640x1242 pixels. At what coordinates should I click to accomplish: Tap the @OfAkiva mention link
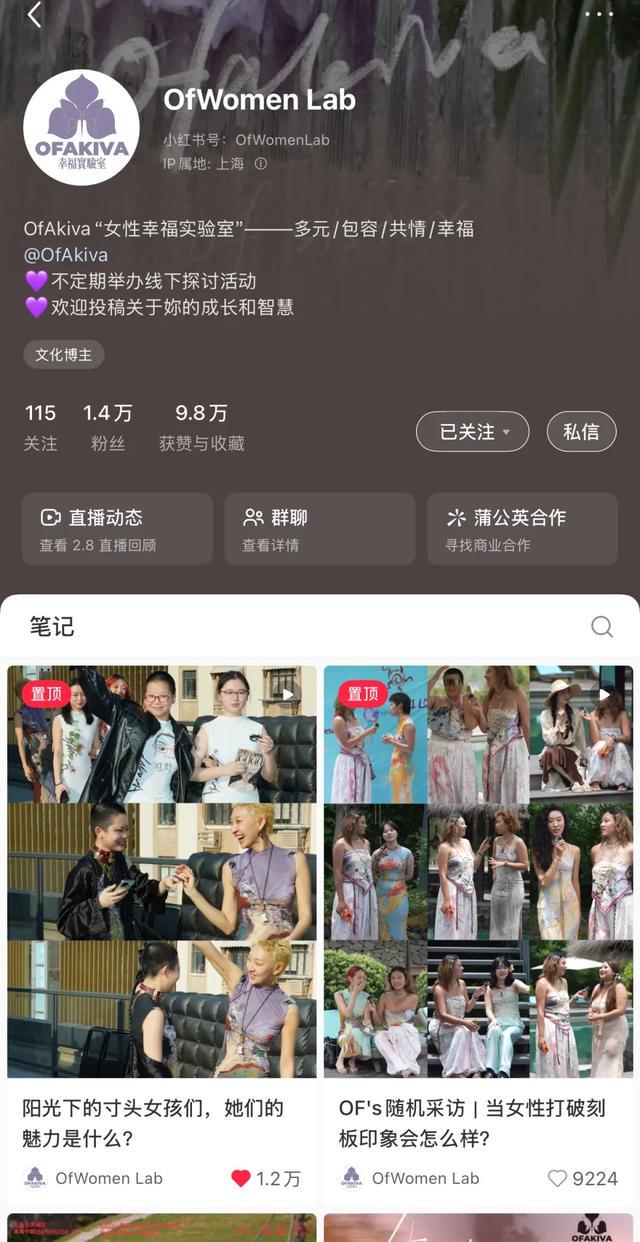point(66,255)
